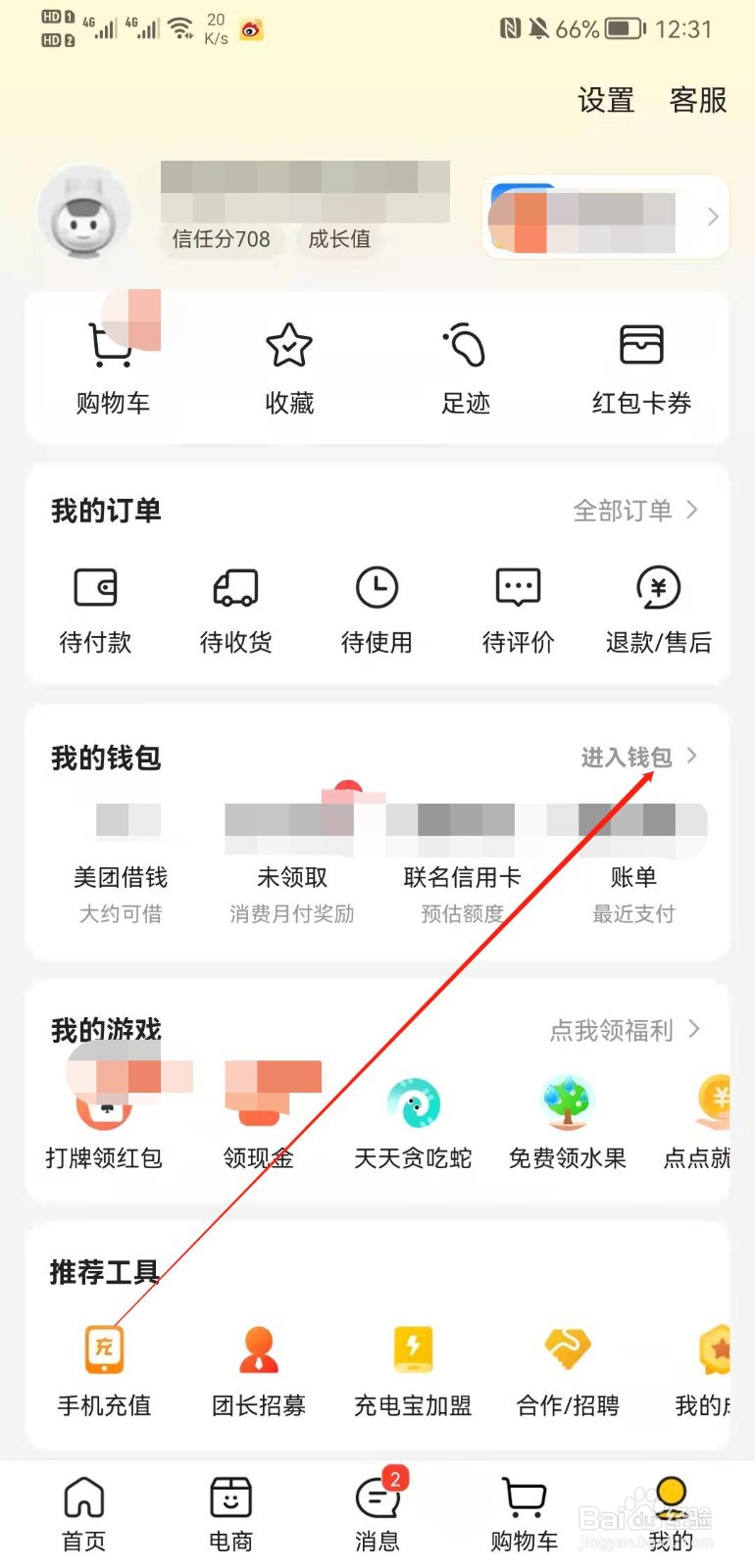Image resolution: width=755 pixels, height=1568 pixels.
Task: Open 设置 settings
Action: [x=605, y=101]
